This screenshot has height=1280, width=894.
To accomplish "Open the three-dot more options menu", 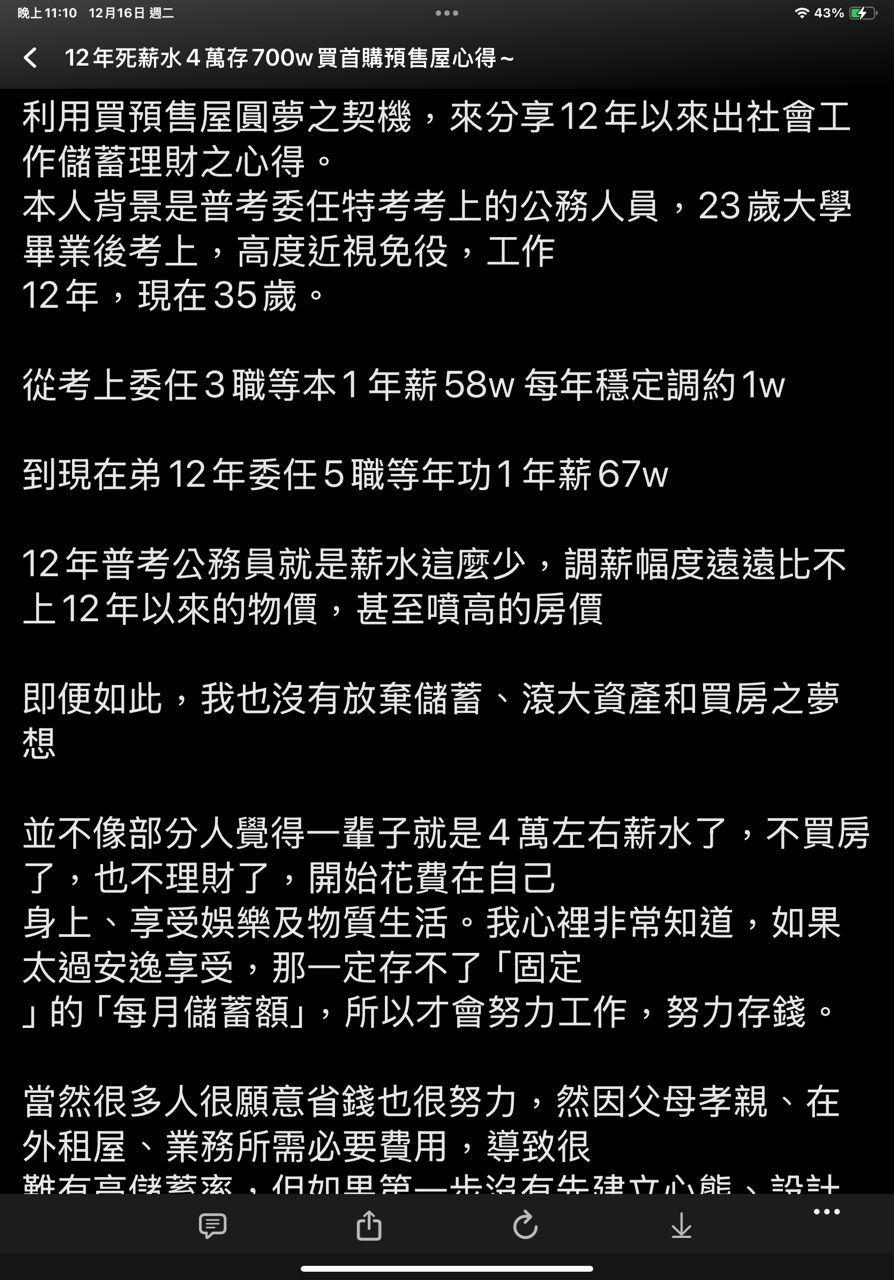I will [826, 1212].
